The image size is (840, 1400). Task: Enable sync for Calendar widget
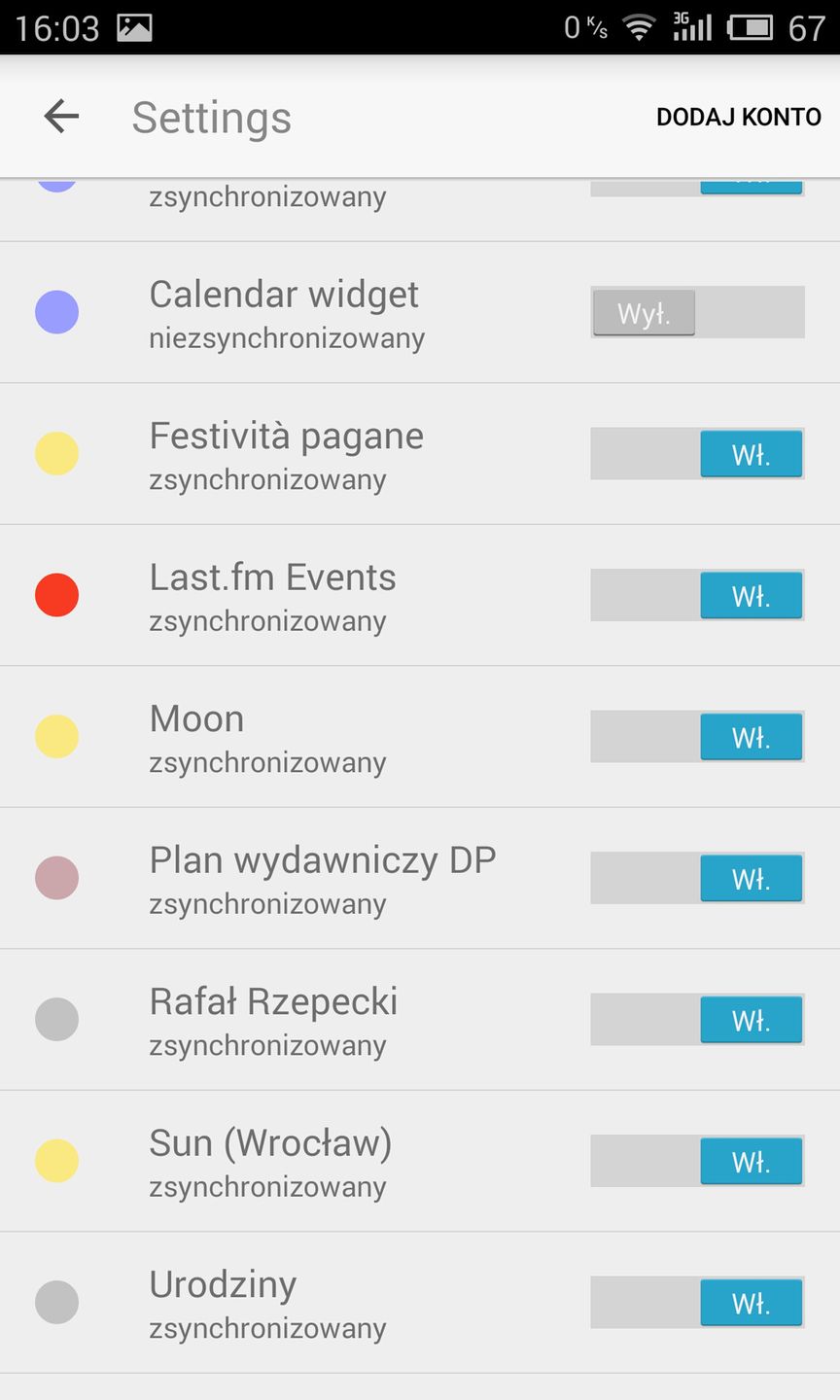click(x=697, y=312)
